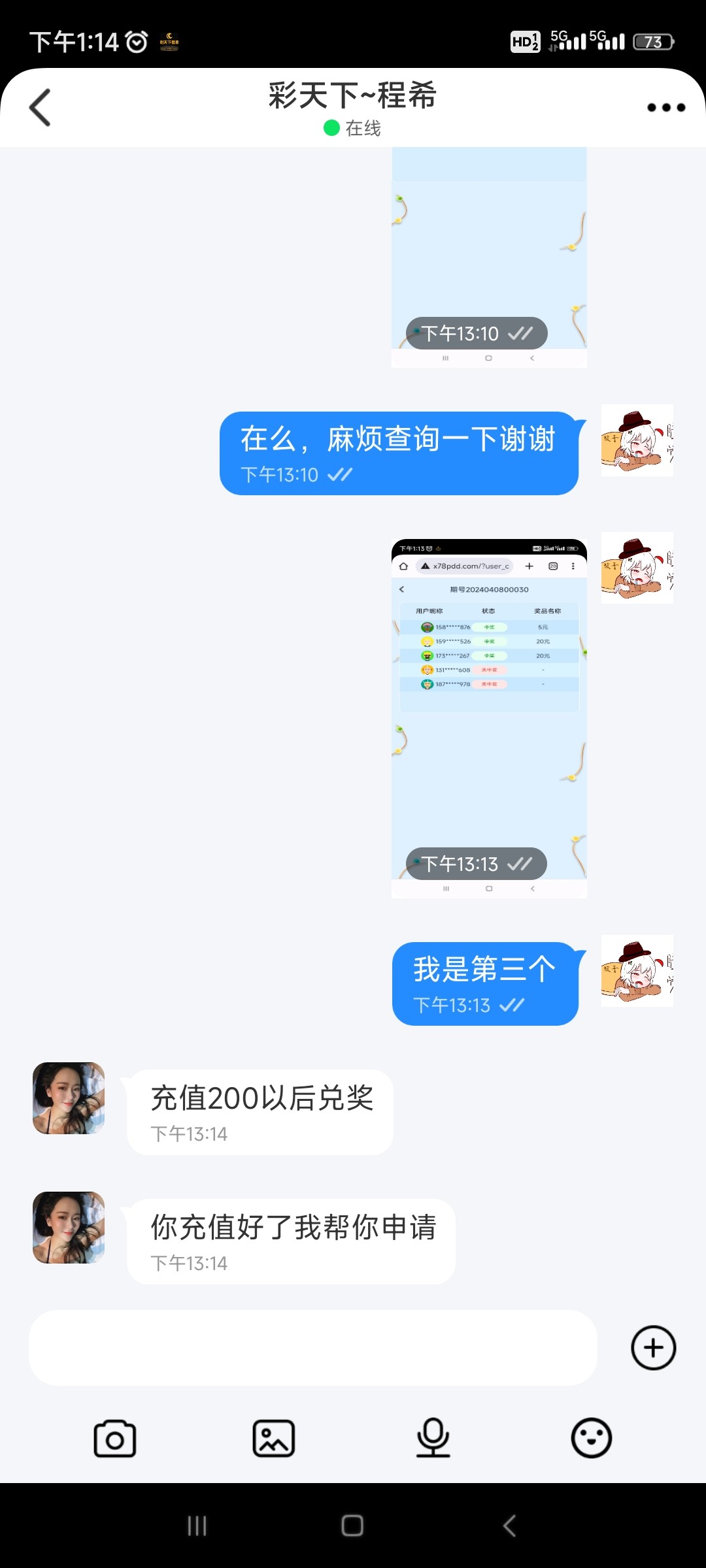Open the photo gallery picker

click(274, 1438)
